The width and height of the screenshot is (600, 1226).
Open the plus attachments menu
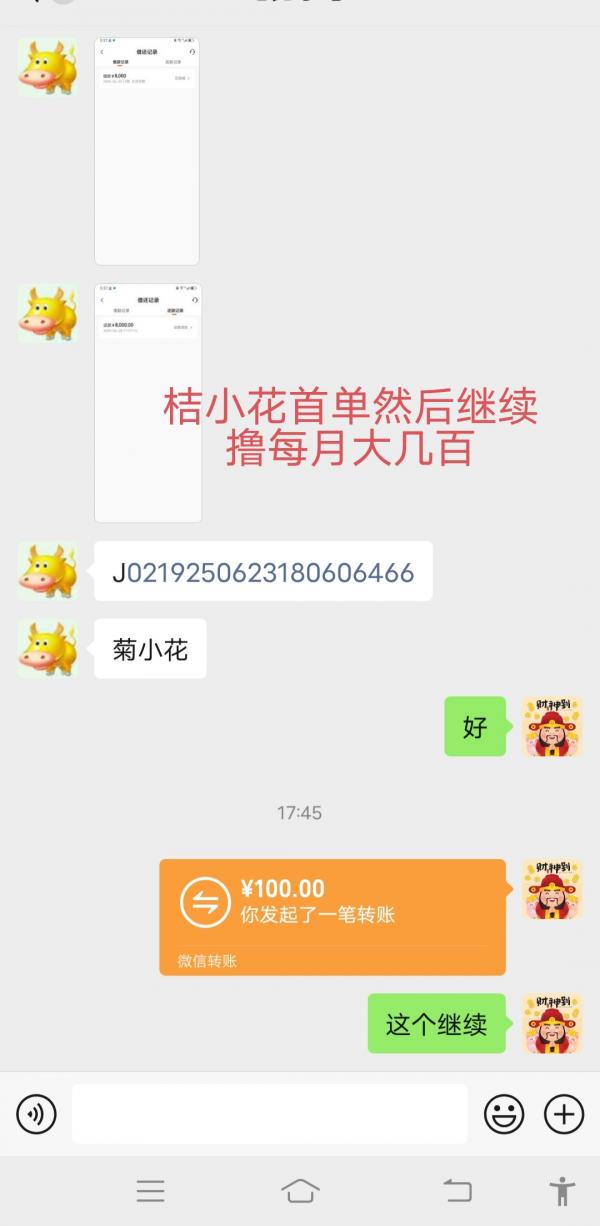(564, 1114)
